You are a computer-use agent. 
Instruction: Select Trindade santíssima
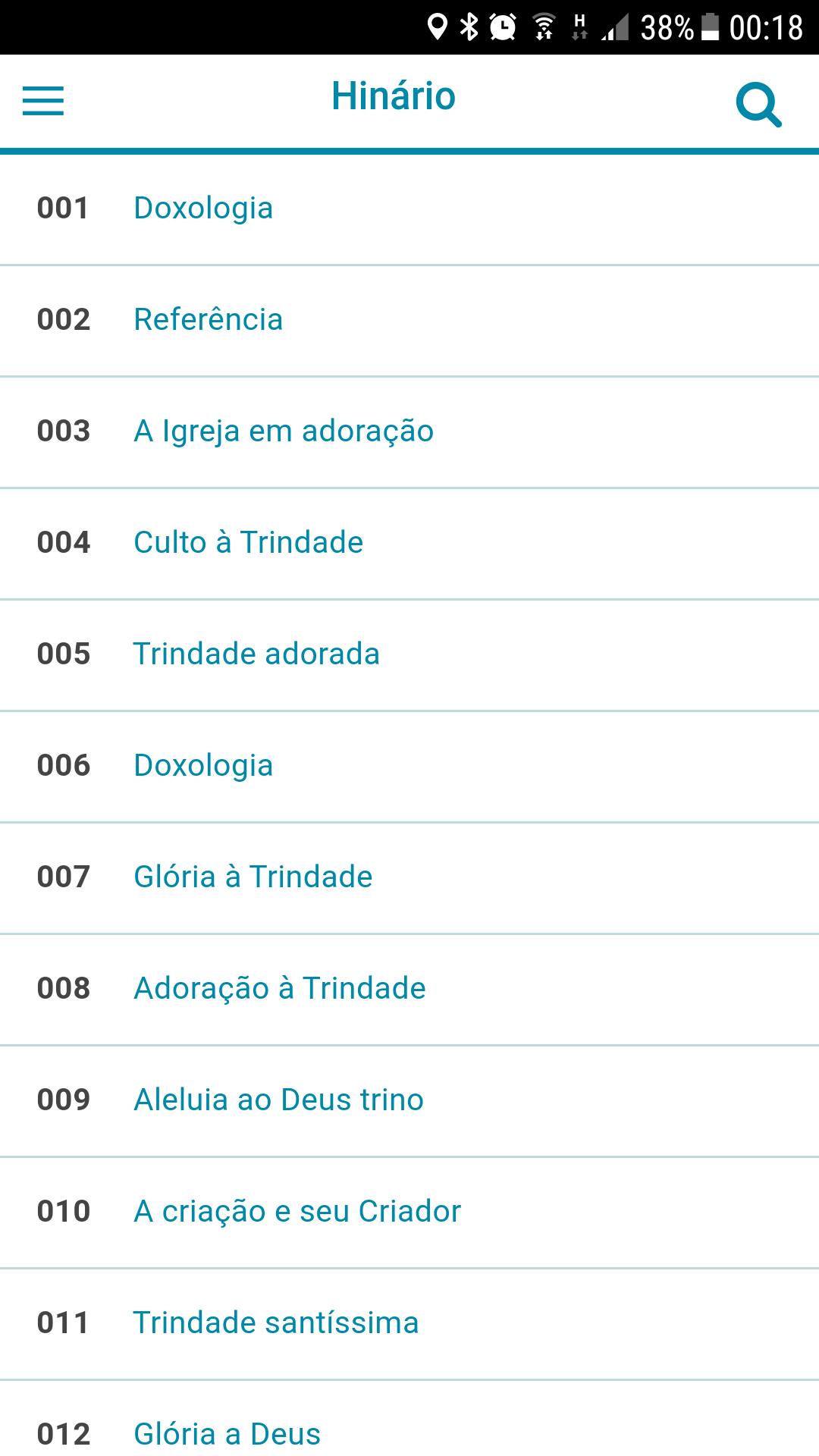click(x=409, y=1324)
